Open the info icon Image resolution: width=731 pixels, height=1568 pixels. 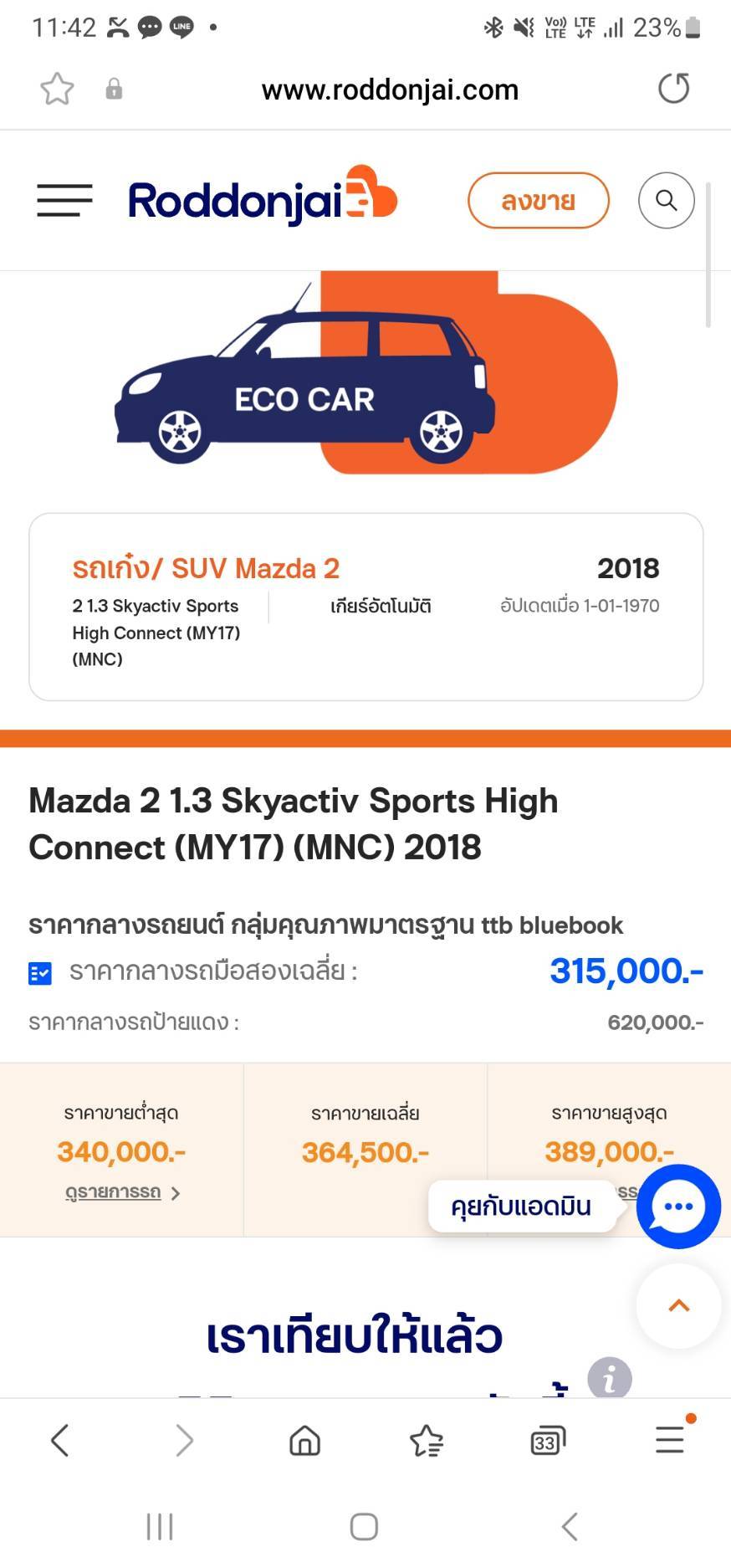tap(609, 1378)
